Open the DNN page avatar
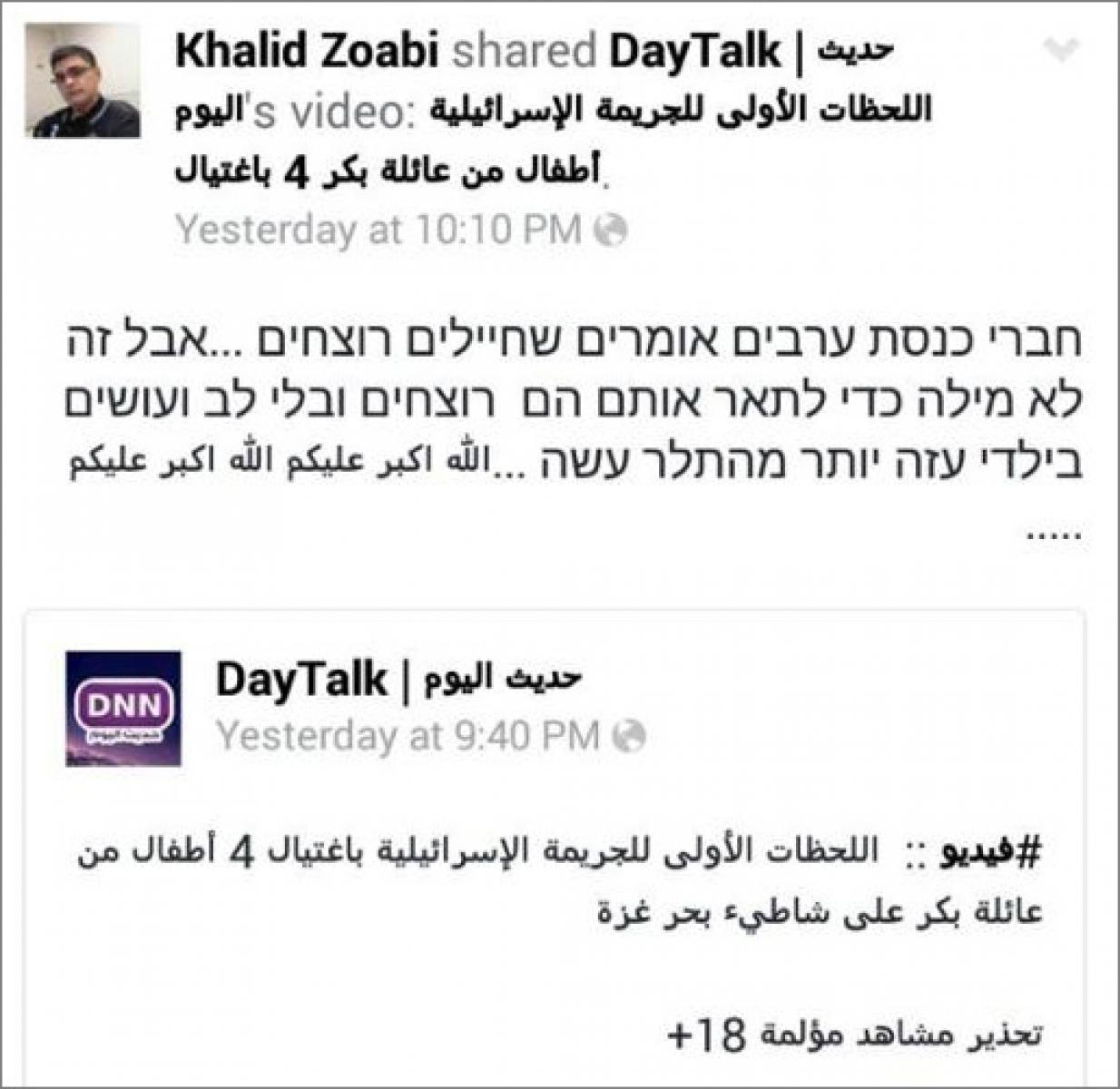Viewport: 1120px width, 1089px height. coord(123,708)
